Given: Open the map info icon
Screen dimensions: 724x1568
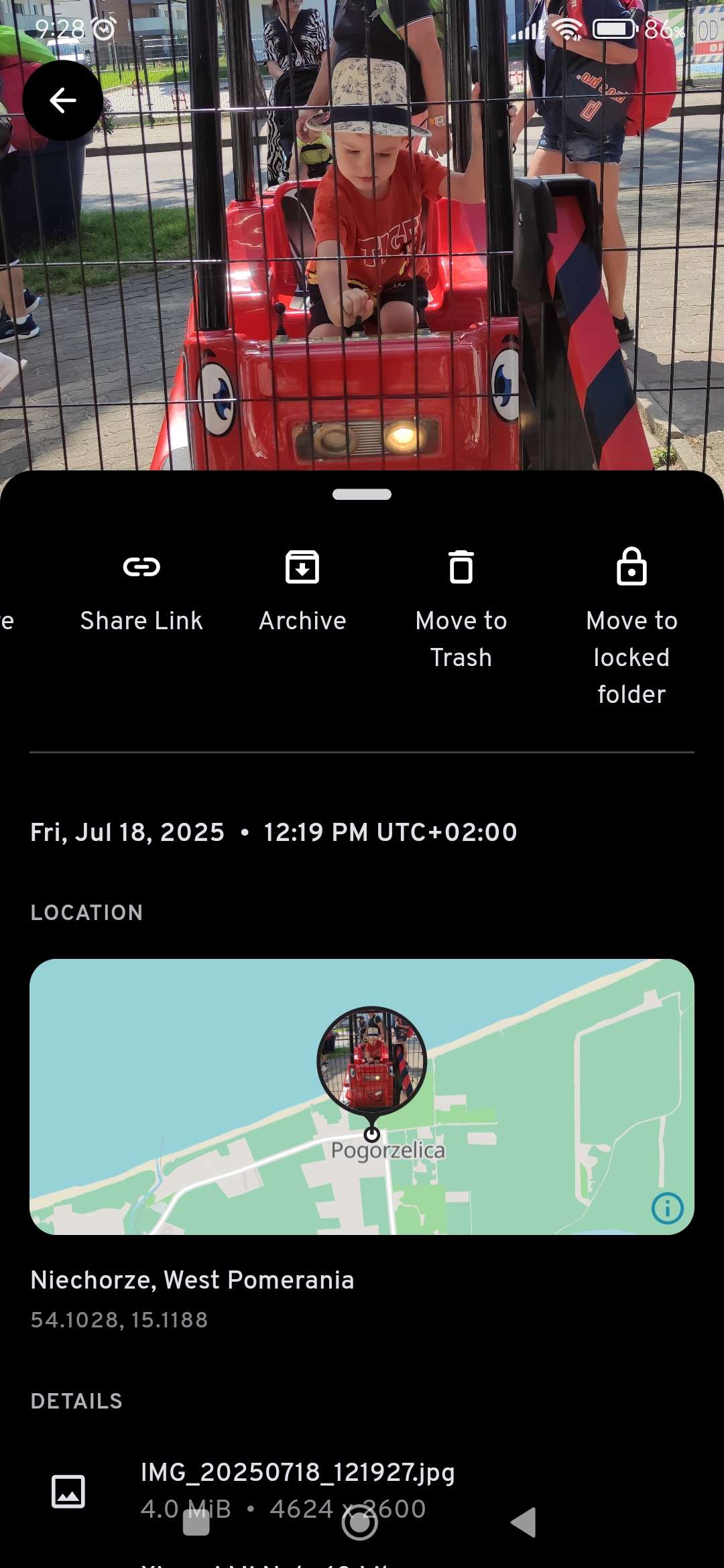Looking at the screenshot, I should (x=667, y=1208).
